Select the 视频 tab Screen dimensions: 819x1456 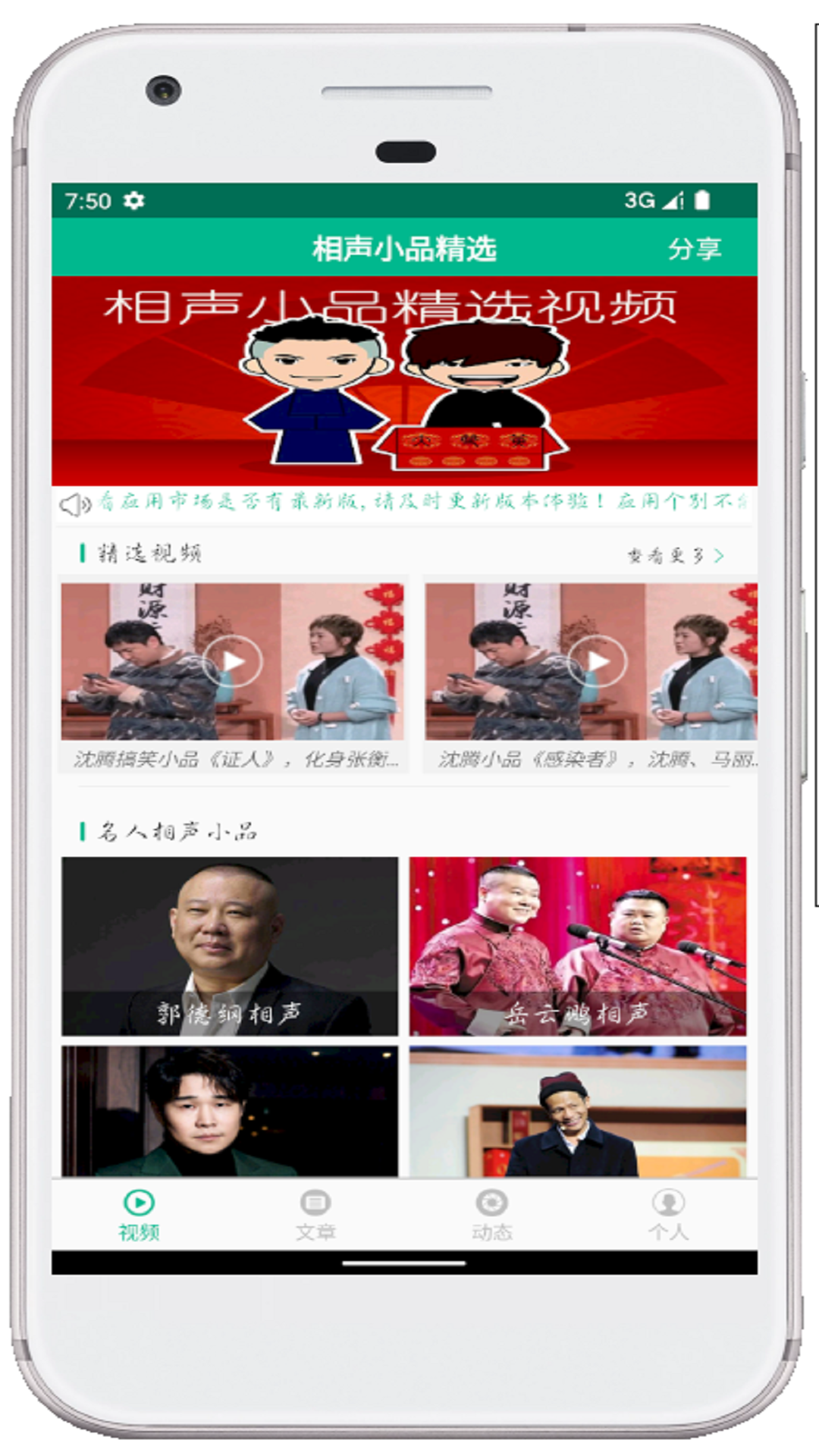(139, 1216)
